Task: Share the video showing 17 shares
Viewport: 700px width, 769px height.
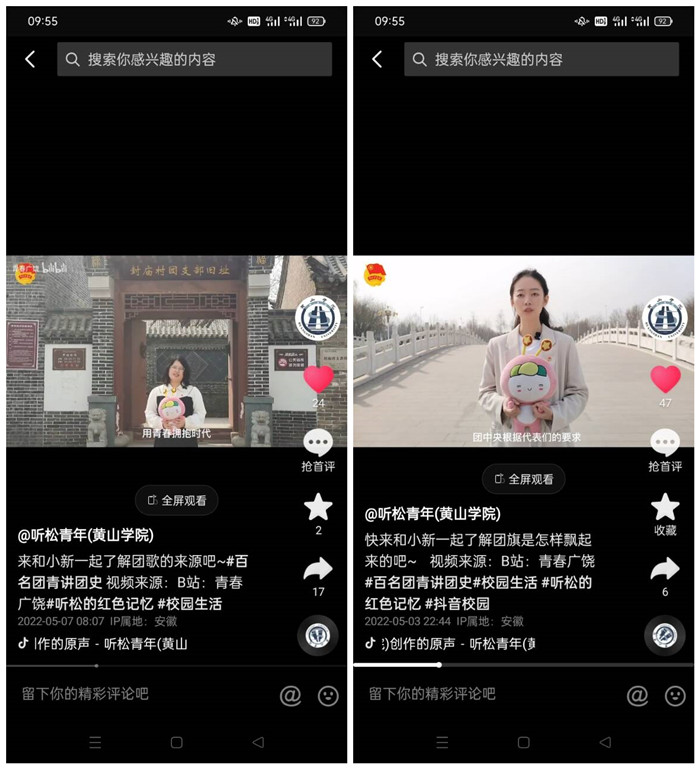Action: [x=318, y=570]
